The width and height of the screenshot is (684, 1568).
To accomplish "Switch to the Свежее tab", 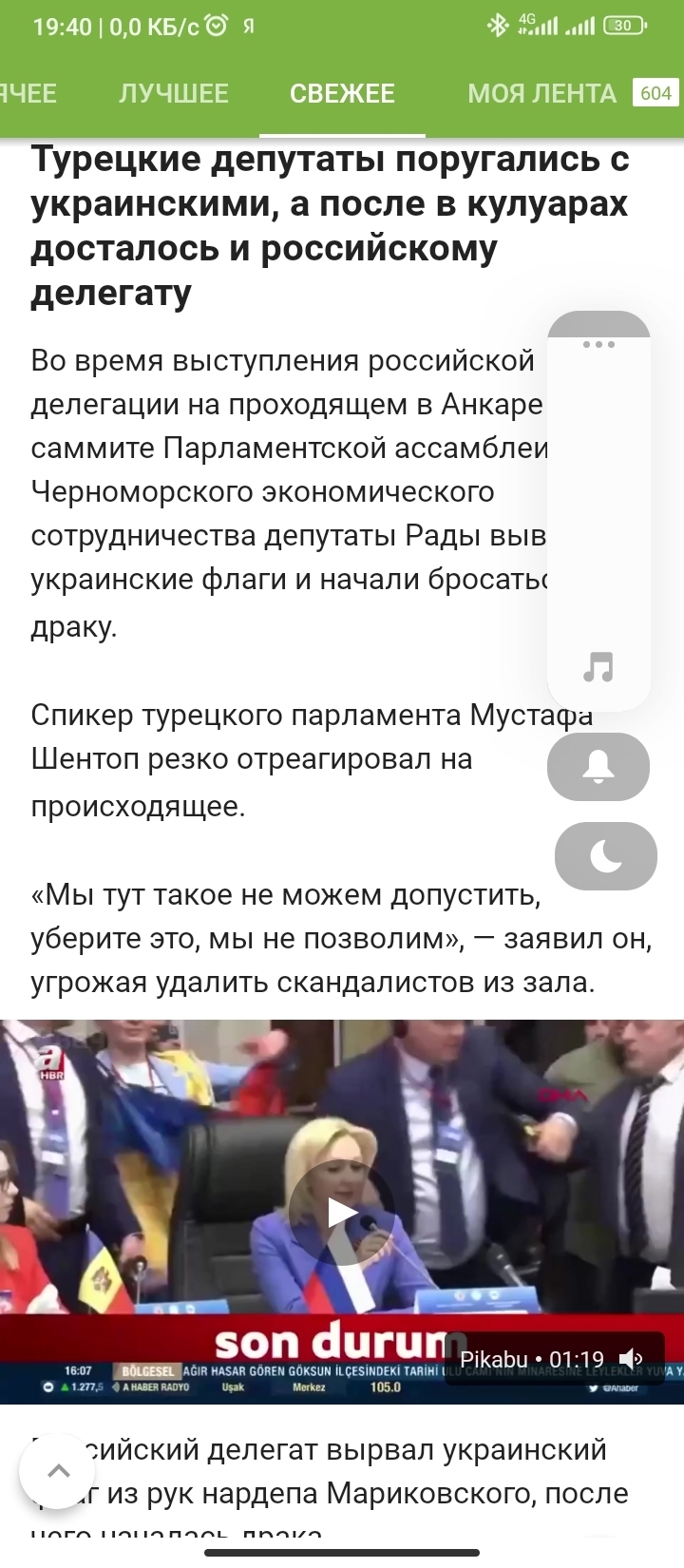I will tap(342, 93).
